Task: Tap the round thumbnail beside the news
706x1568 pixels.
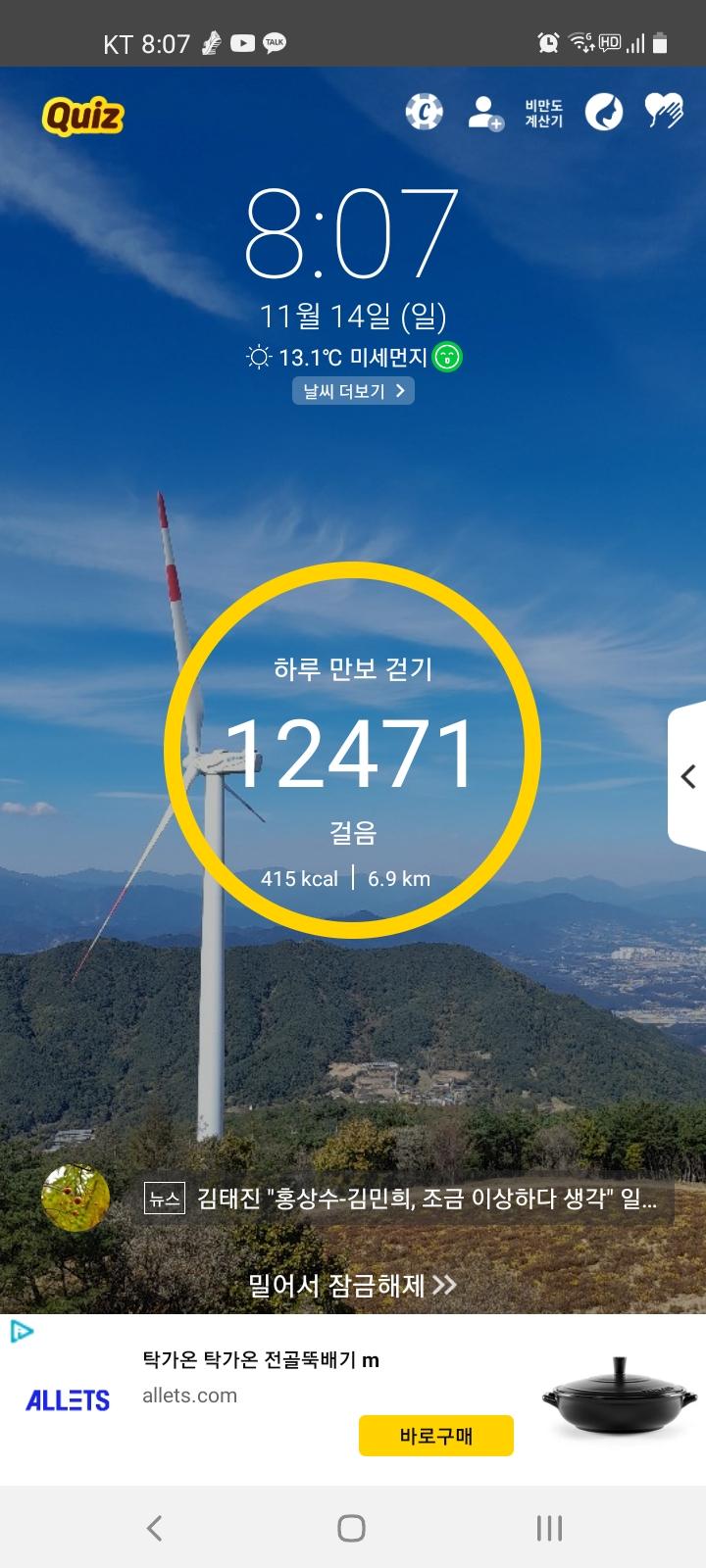Action: (x=76, y=1198)
